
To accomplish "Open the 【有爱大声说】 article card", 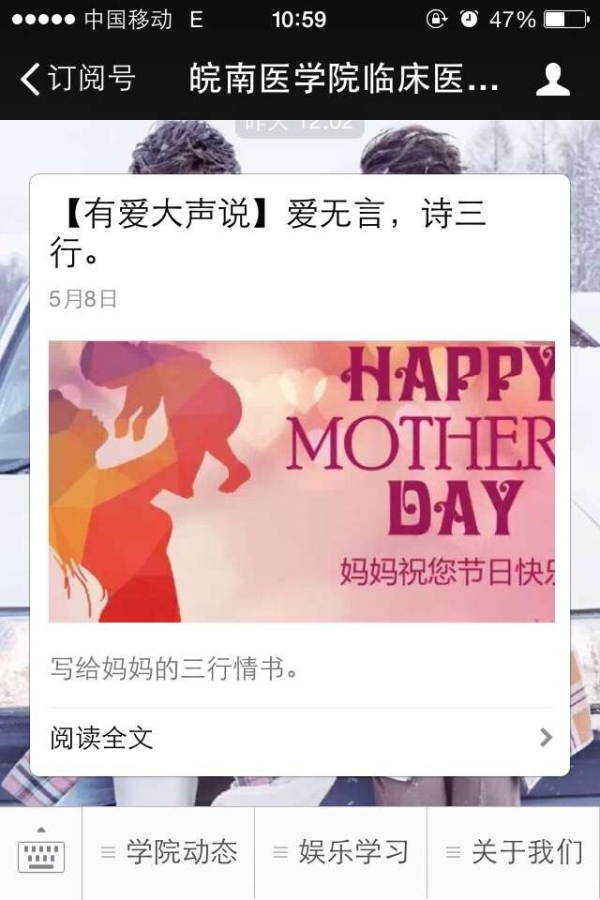I will [300, 480].
